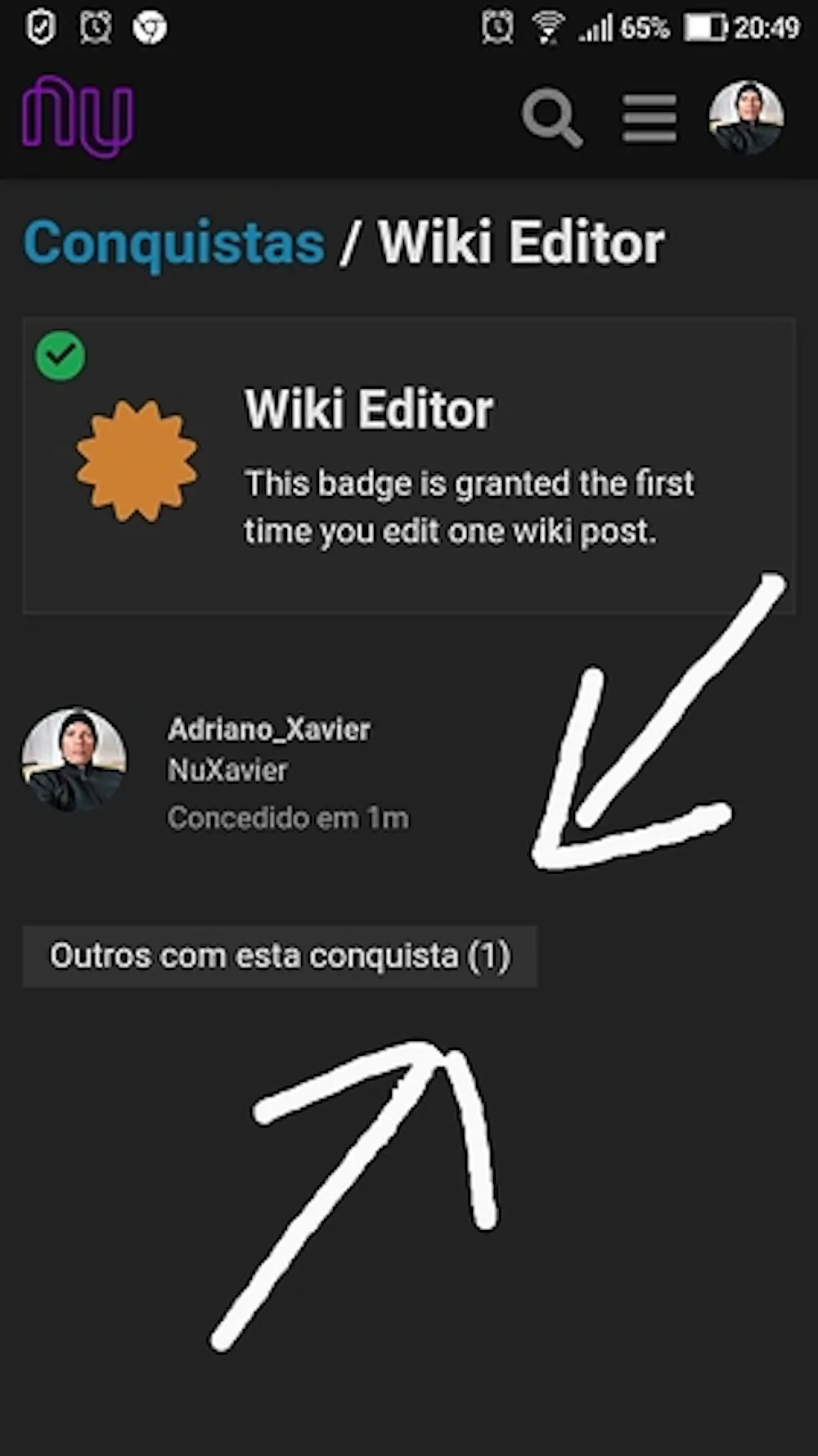Show Outros com esta conquista (1)
Viewport: 818px width, 1456px height.
(280, 956)
